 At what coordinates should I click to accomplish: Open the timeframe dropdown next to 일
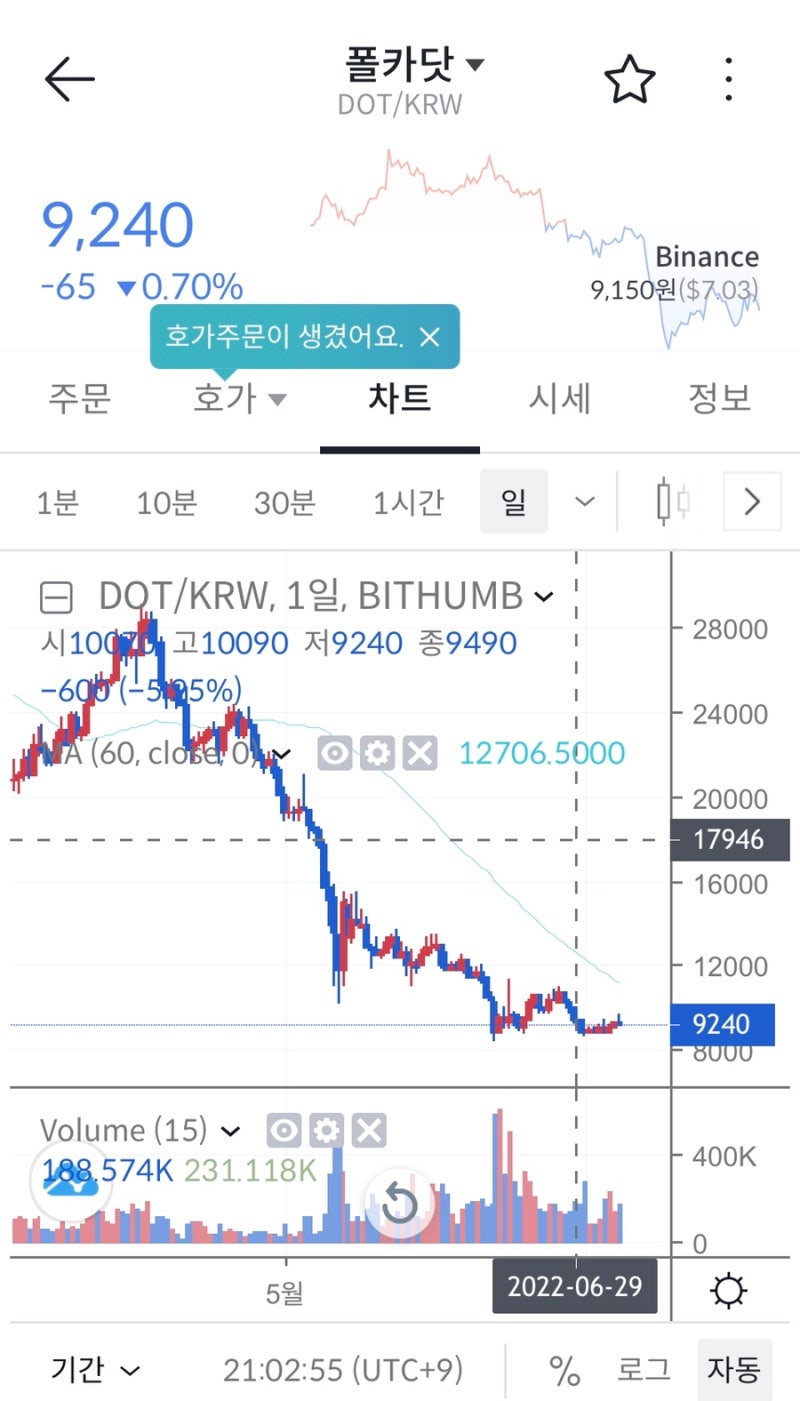coord(583,501)
